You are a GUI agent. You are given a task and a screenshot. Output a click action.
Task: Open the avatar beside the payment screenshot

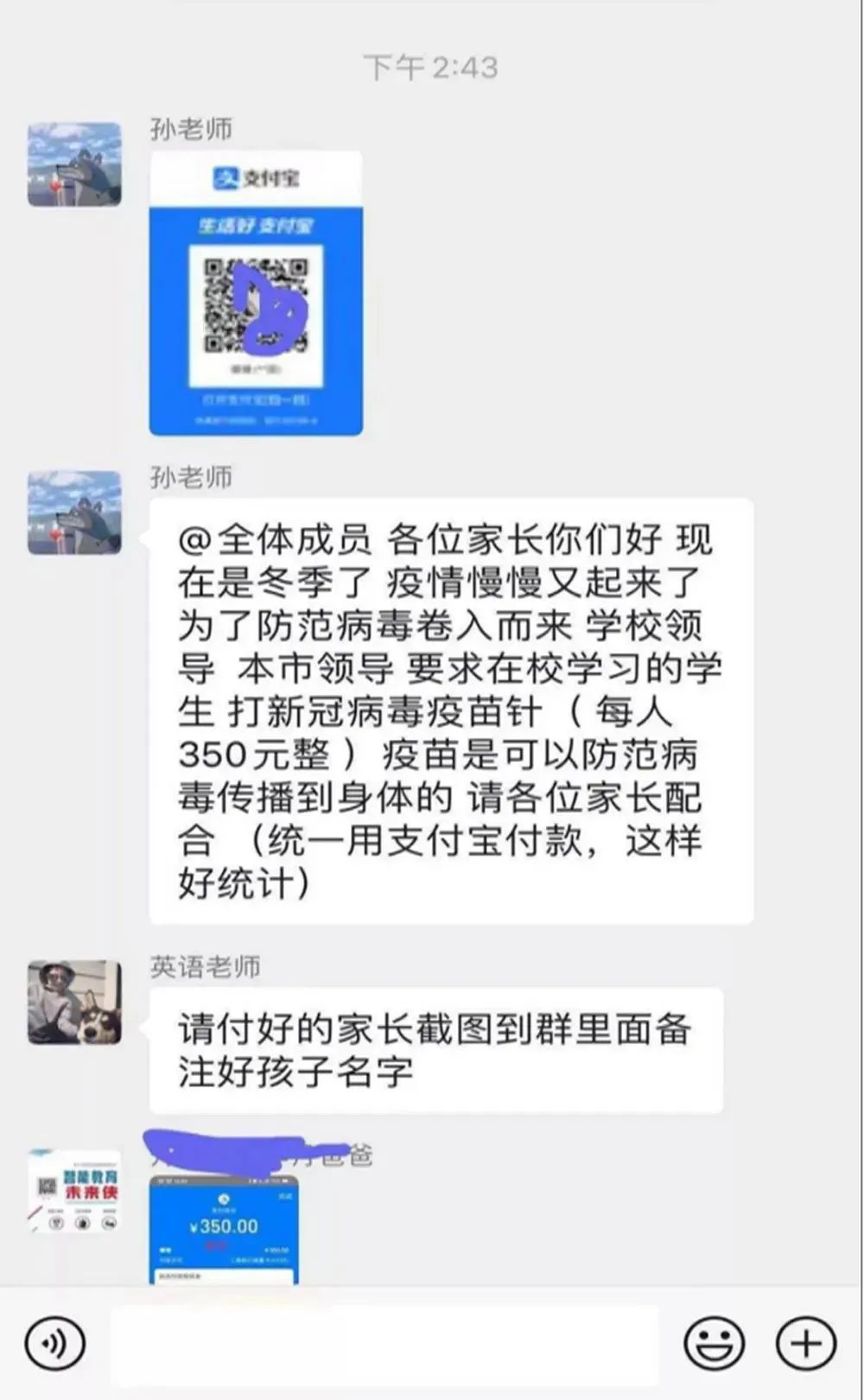tap(74, 1191)
